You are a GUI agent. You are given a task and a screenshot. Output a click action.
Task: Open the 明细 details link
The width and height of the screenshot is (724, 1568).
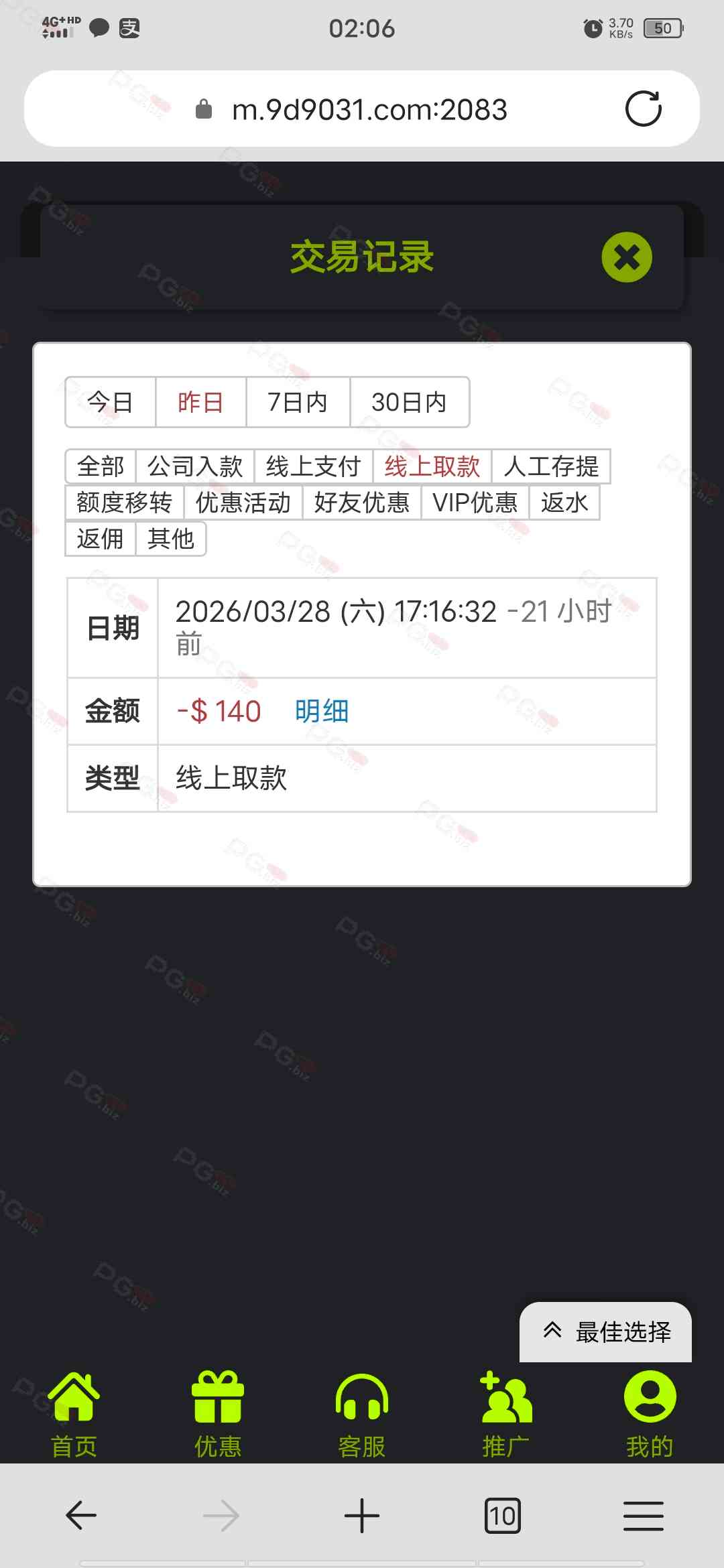(322, 711)
